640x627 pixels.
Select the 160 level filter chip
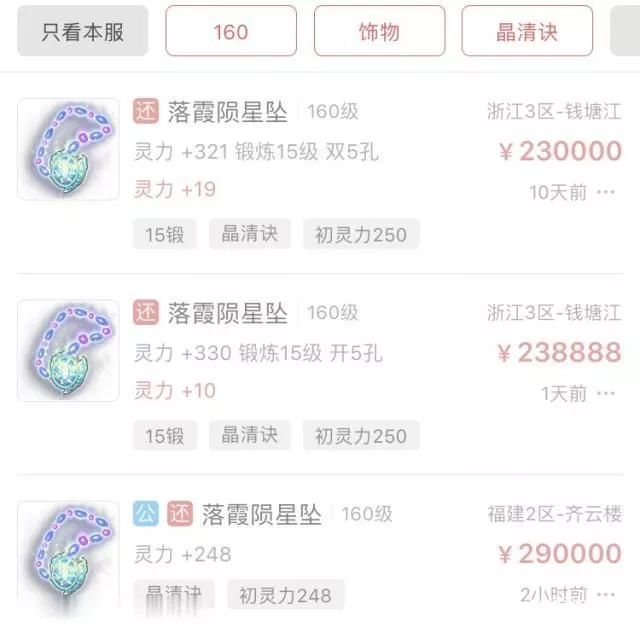[230, 31]
